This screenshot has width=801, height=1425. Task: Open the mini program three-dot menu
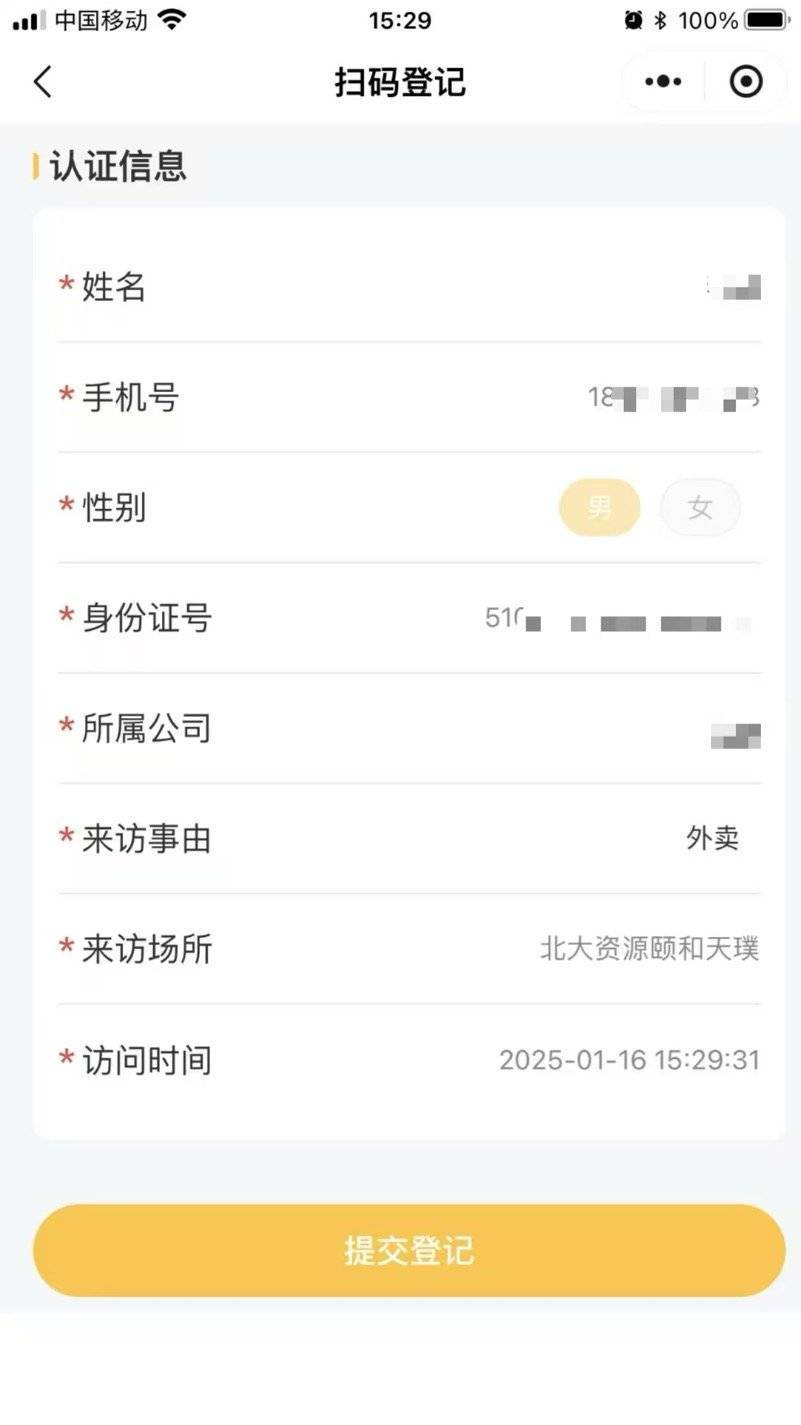[x=663, y=82]
